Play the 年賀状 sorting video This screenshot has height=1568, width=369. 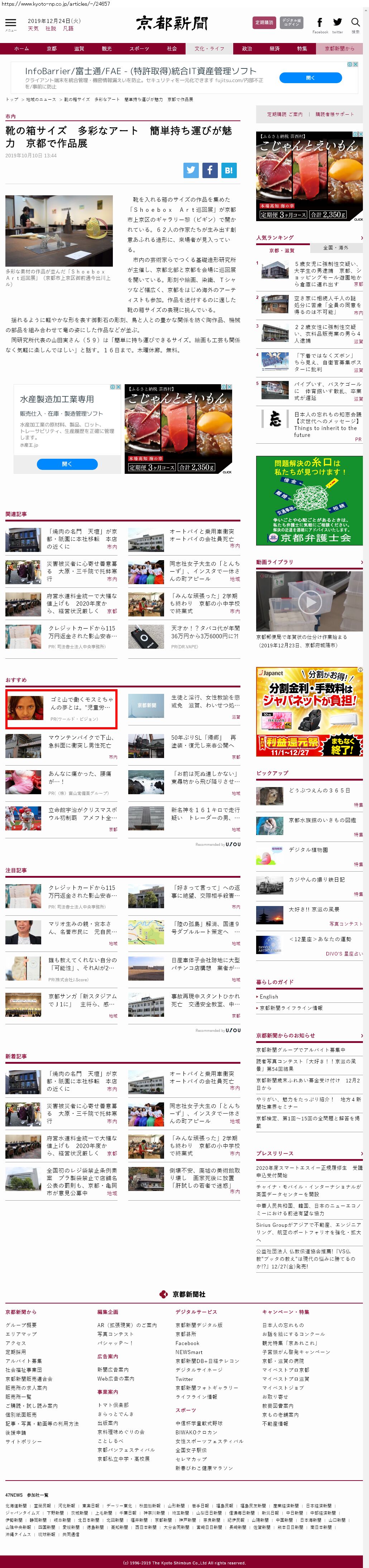309,602
